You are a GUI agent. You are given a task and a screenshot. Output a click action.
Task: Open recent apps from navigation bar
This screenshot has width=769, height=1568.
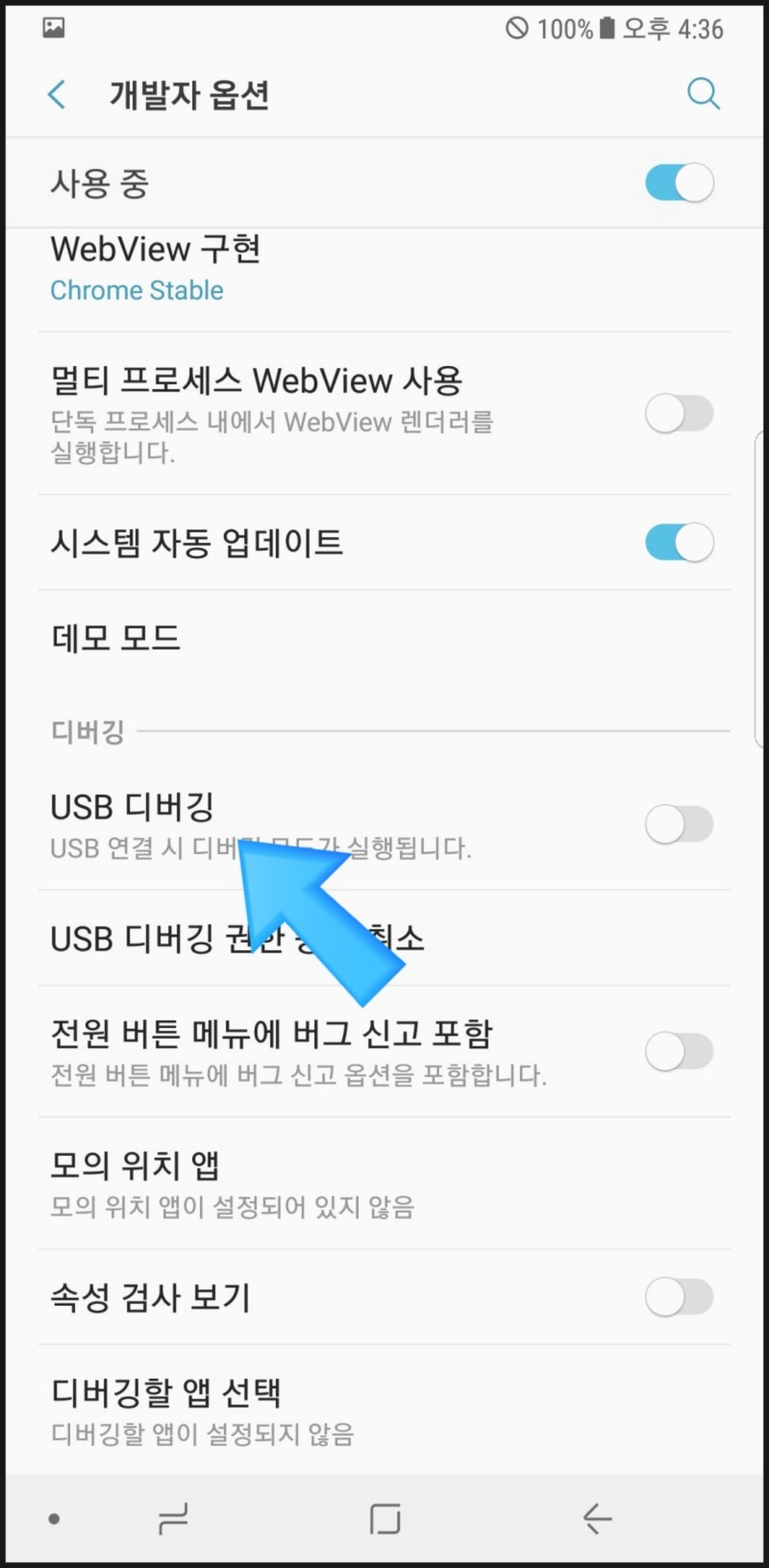[x=173, y=1519]
